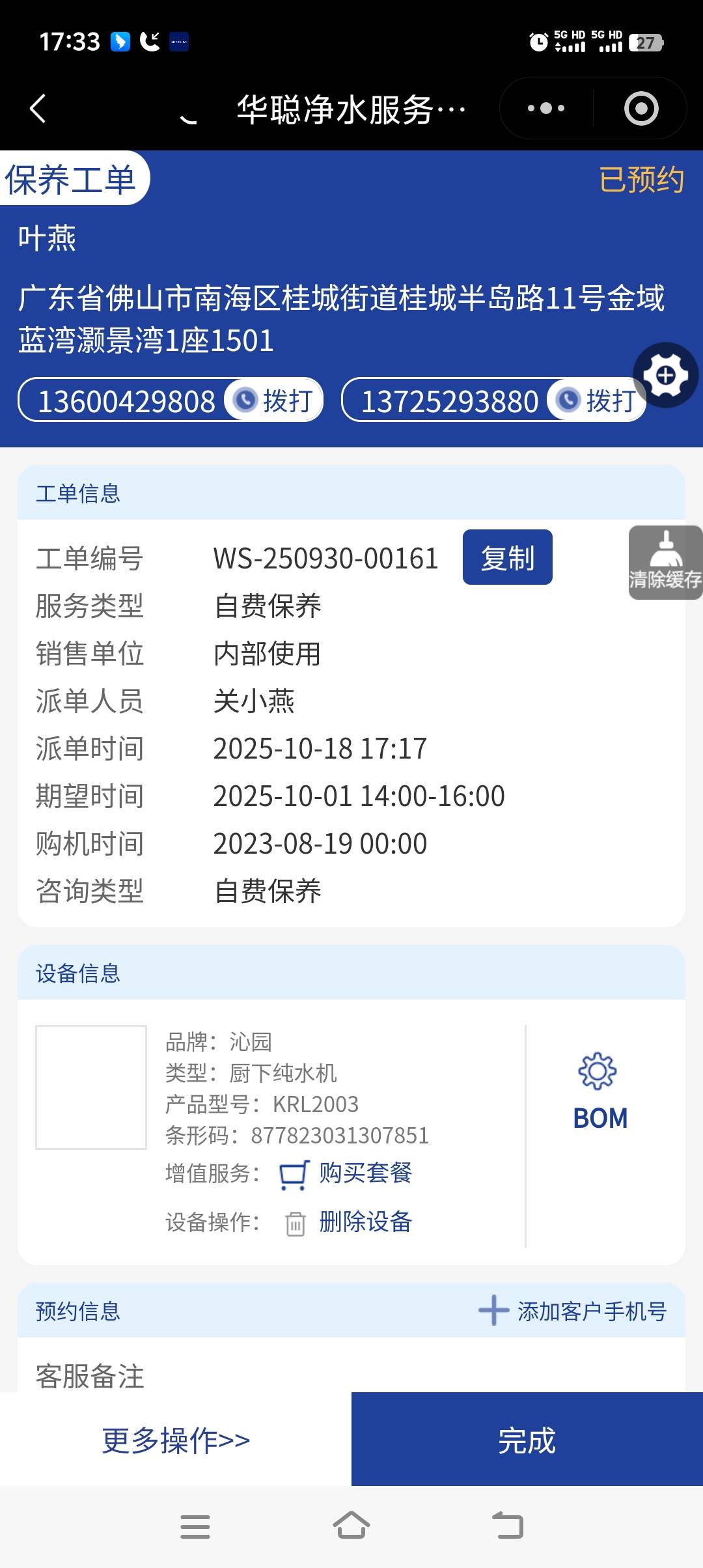Image resolution: width=703 pixels, height=1568 pixels.
Task: Dial 13600429808 via its 拨打 button
Action: pos(274,400)
